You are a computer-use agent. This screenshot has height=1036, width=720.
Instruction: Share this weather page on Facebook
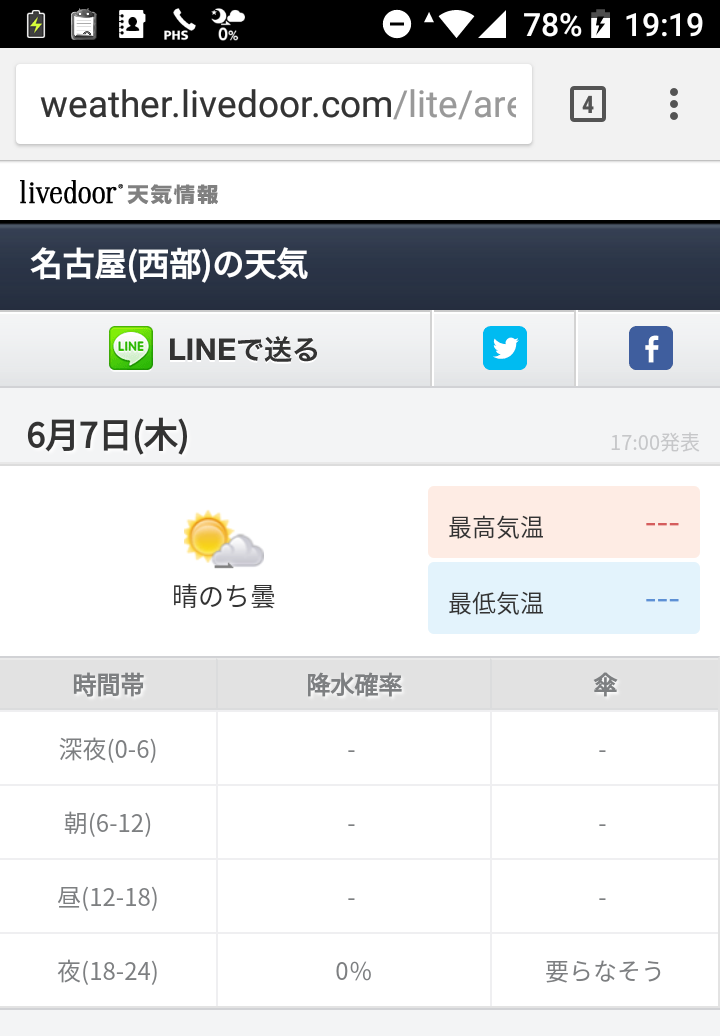pos(650,349)
